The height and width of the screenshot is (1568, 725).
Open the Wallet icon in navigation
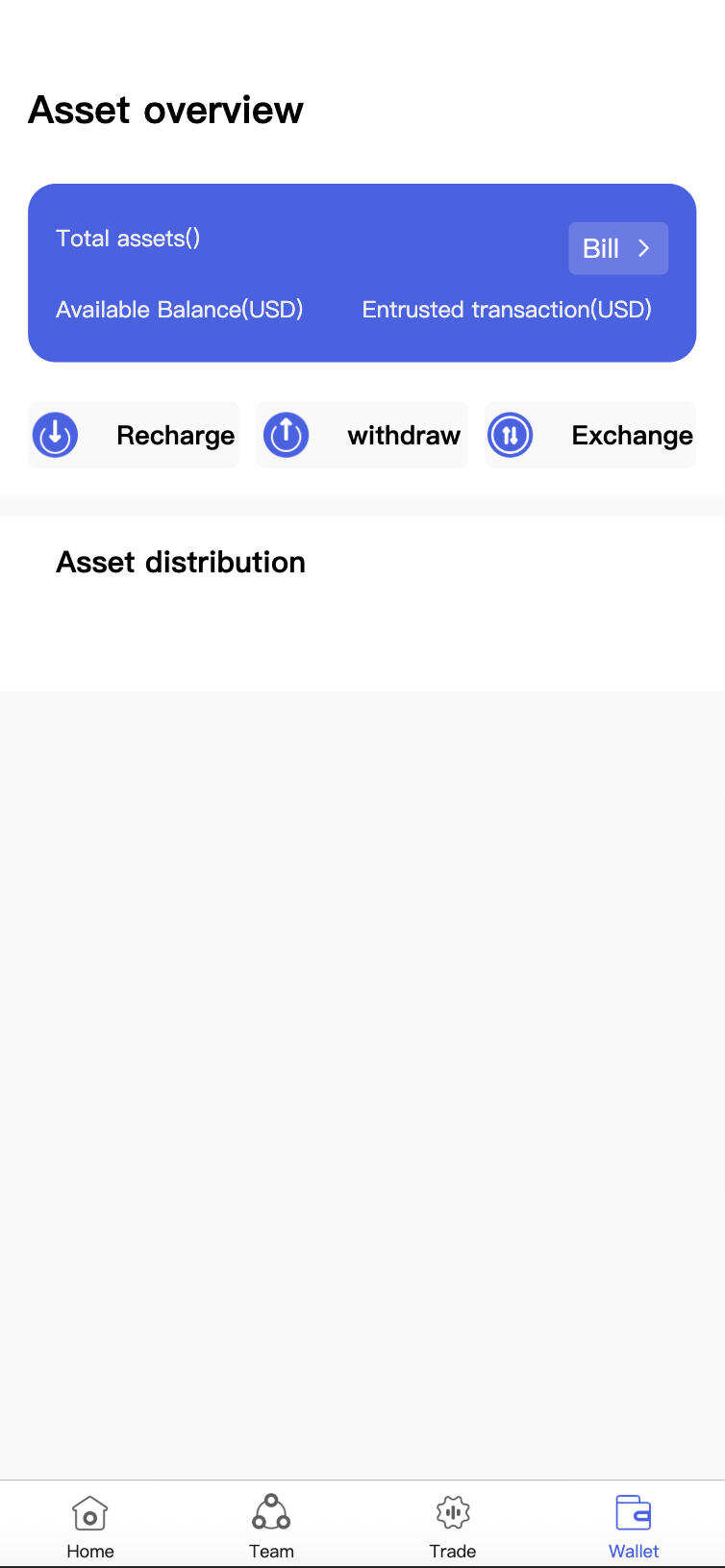click(634, 1513)
